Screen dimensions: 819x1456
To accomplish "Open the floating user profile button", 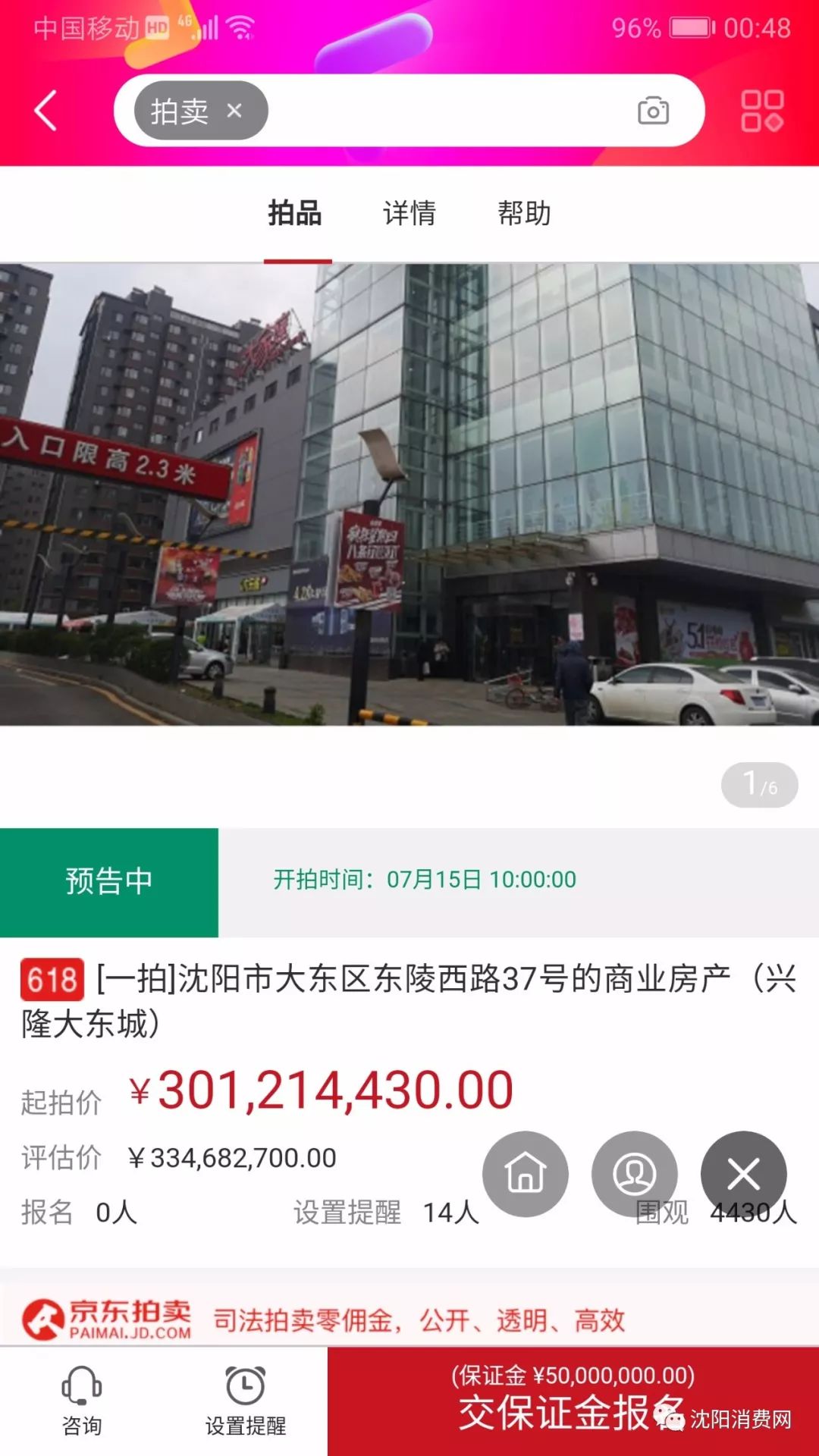I will point(635,1174).
